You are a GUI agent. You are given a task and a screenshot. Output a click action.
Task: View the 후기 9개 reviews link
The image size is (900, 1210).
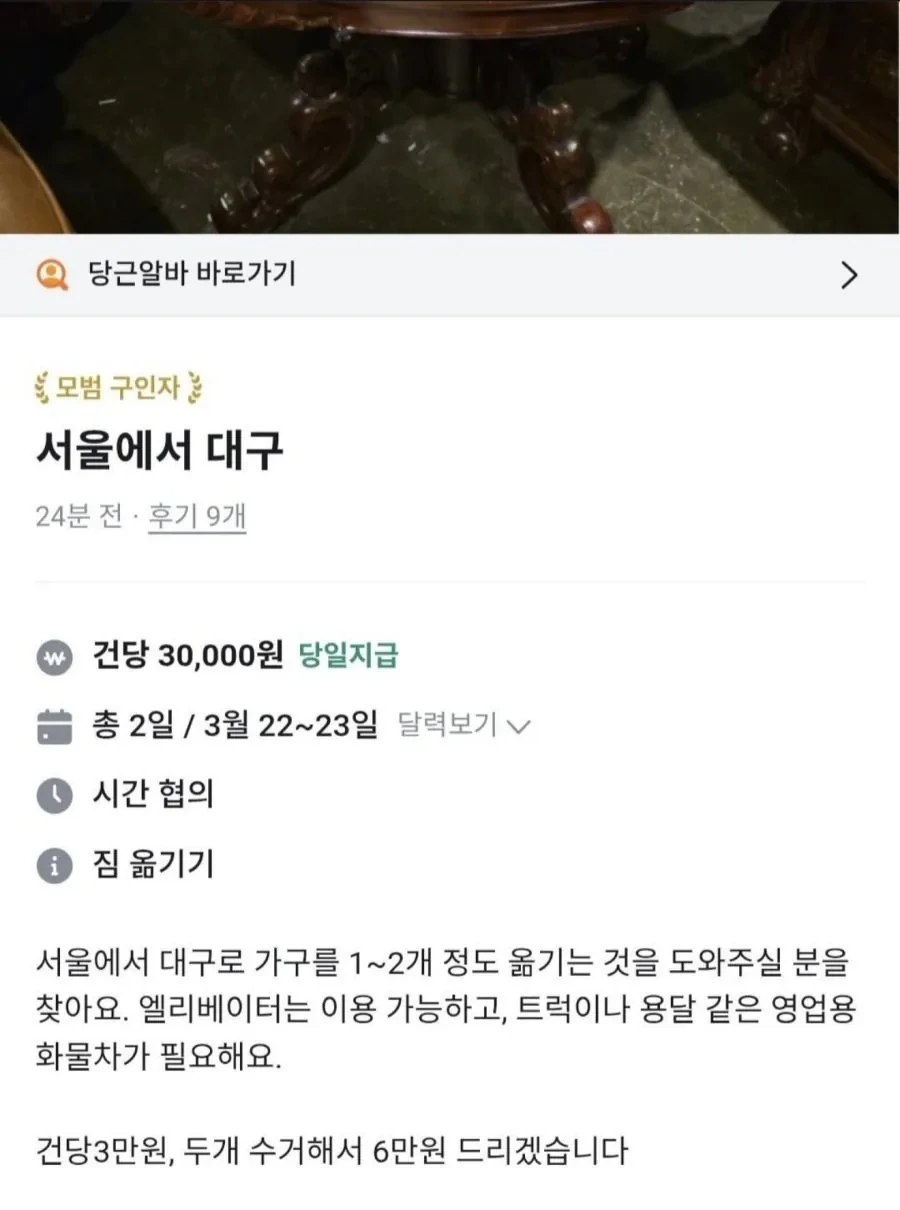197,517
